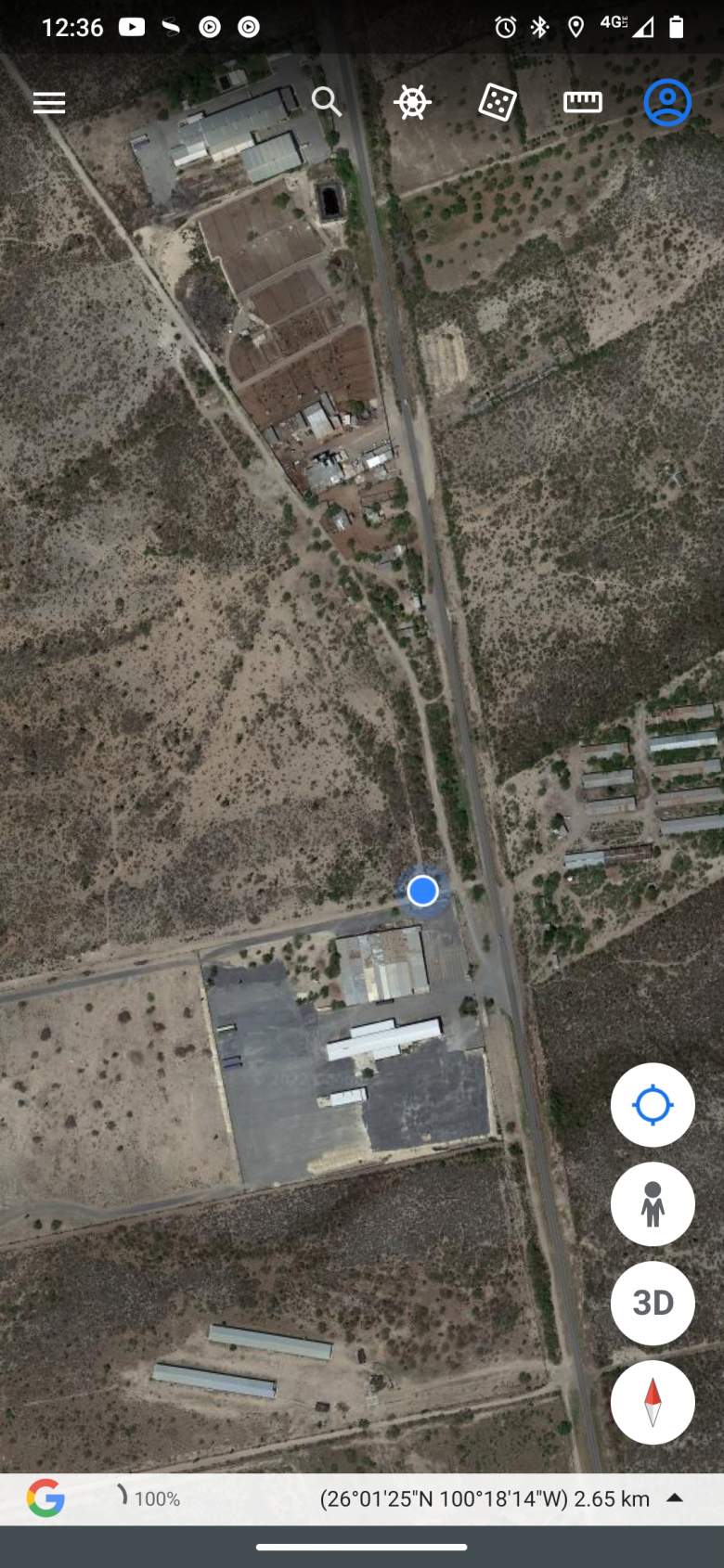Screen dimensions: 724x1568
Task: Switch to 3D view
Action: (653, 1303)
